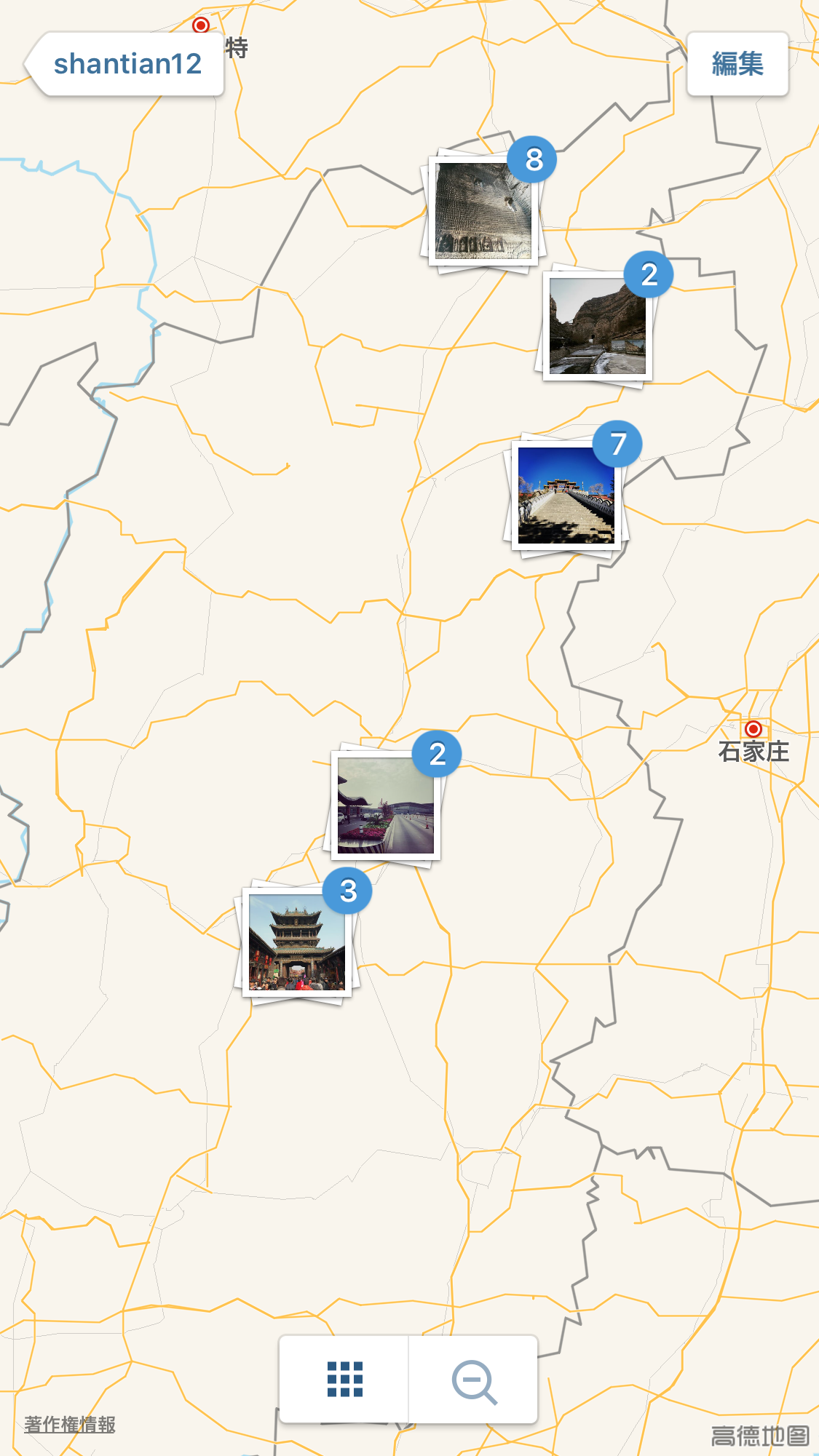Click the blue badge showing 8 photos

[534, 159]
